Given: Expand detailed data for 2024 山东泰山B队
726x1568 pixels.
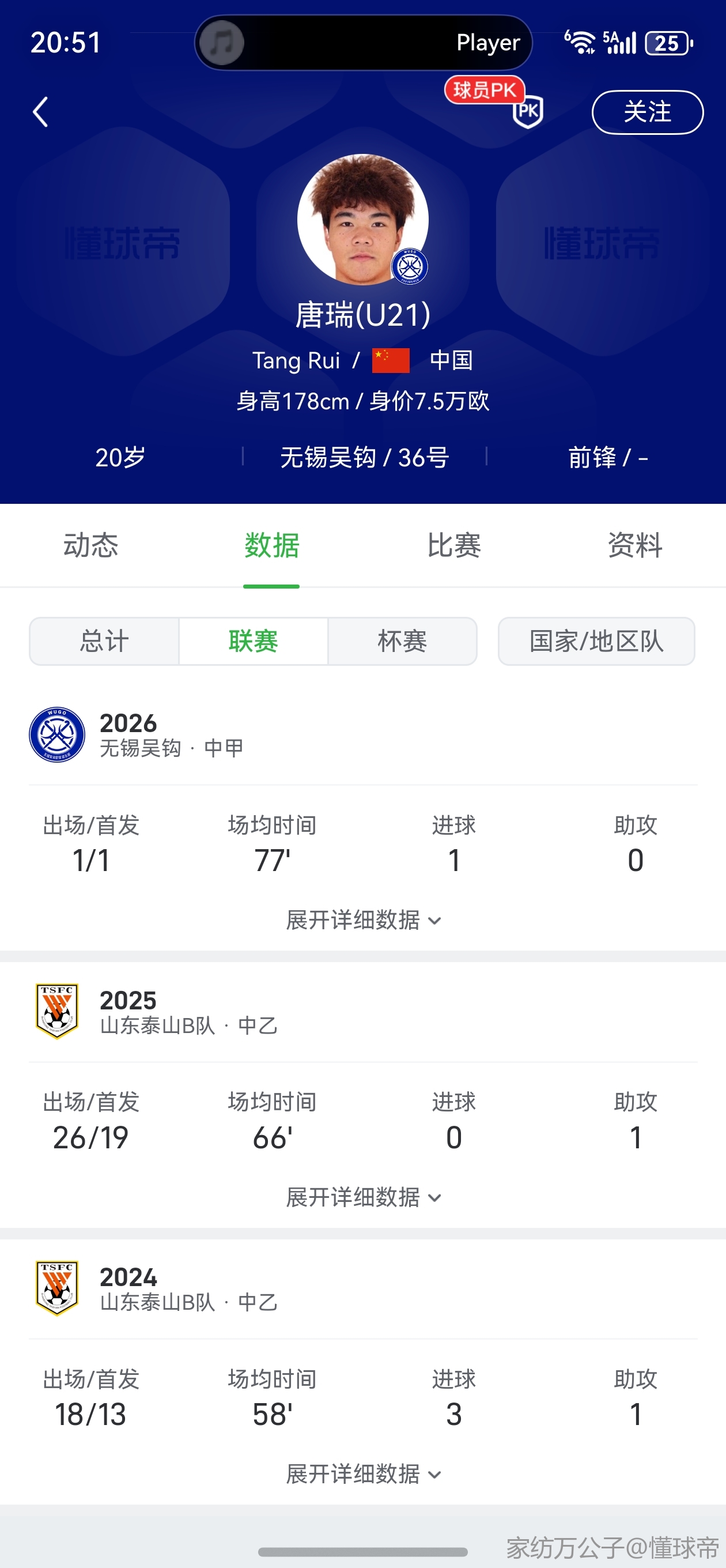Looking at the screenshot, I should tap(362, 1473).
